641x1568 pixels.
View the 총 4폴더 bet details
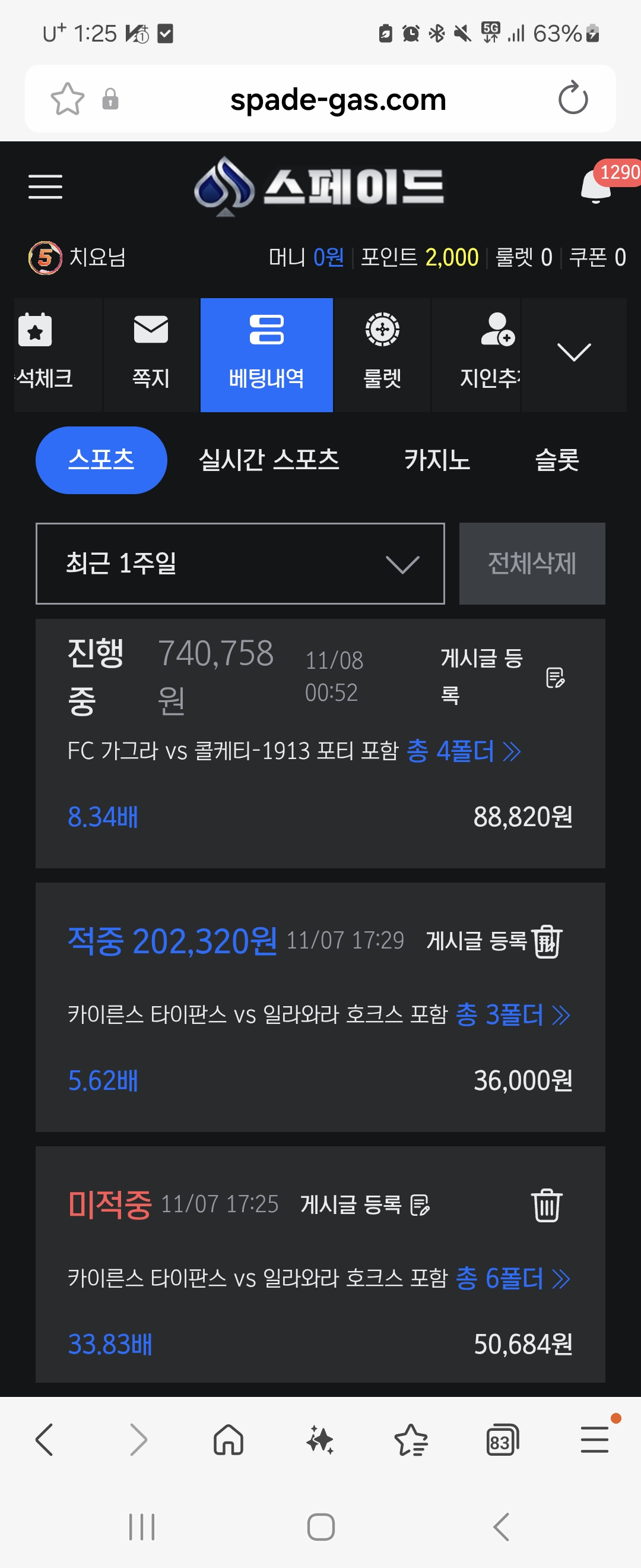click(x=464, y=751)
